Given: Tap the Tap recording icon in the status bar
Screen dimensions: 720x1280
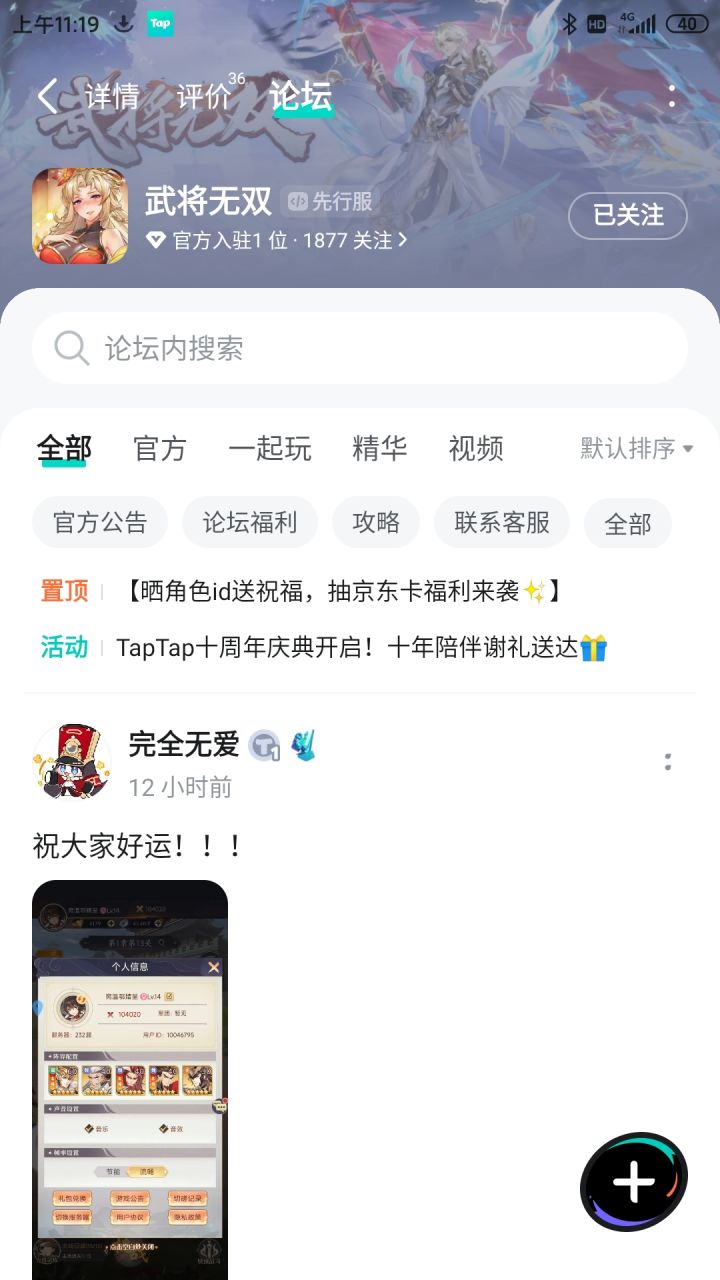Looking at the screenshot, I should (x=160, y=21).
